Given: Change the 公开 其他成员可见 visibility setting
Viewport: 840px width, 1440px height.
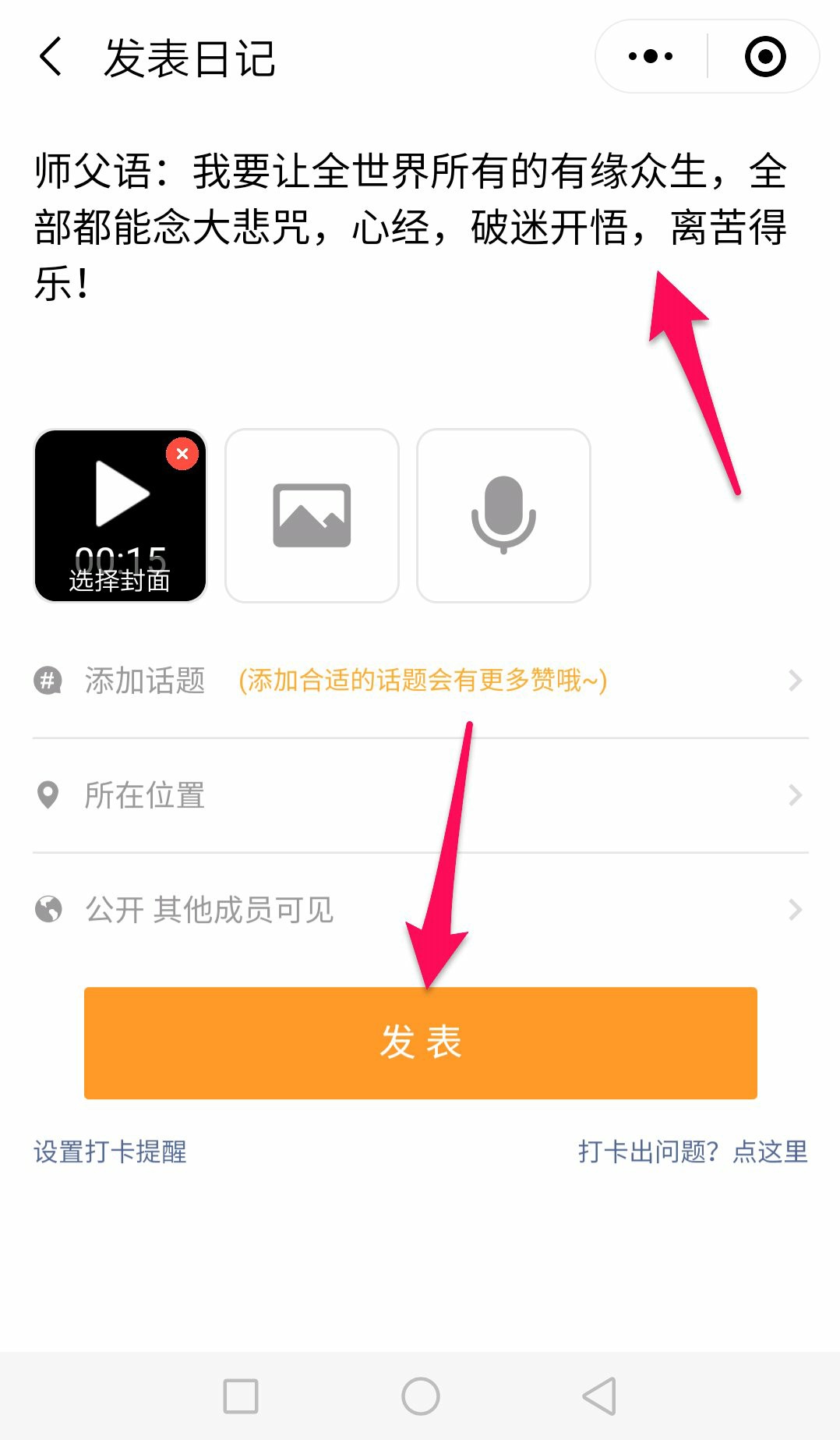Looking at the screenshot, I should point(421,910).
